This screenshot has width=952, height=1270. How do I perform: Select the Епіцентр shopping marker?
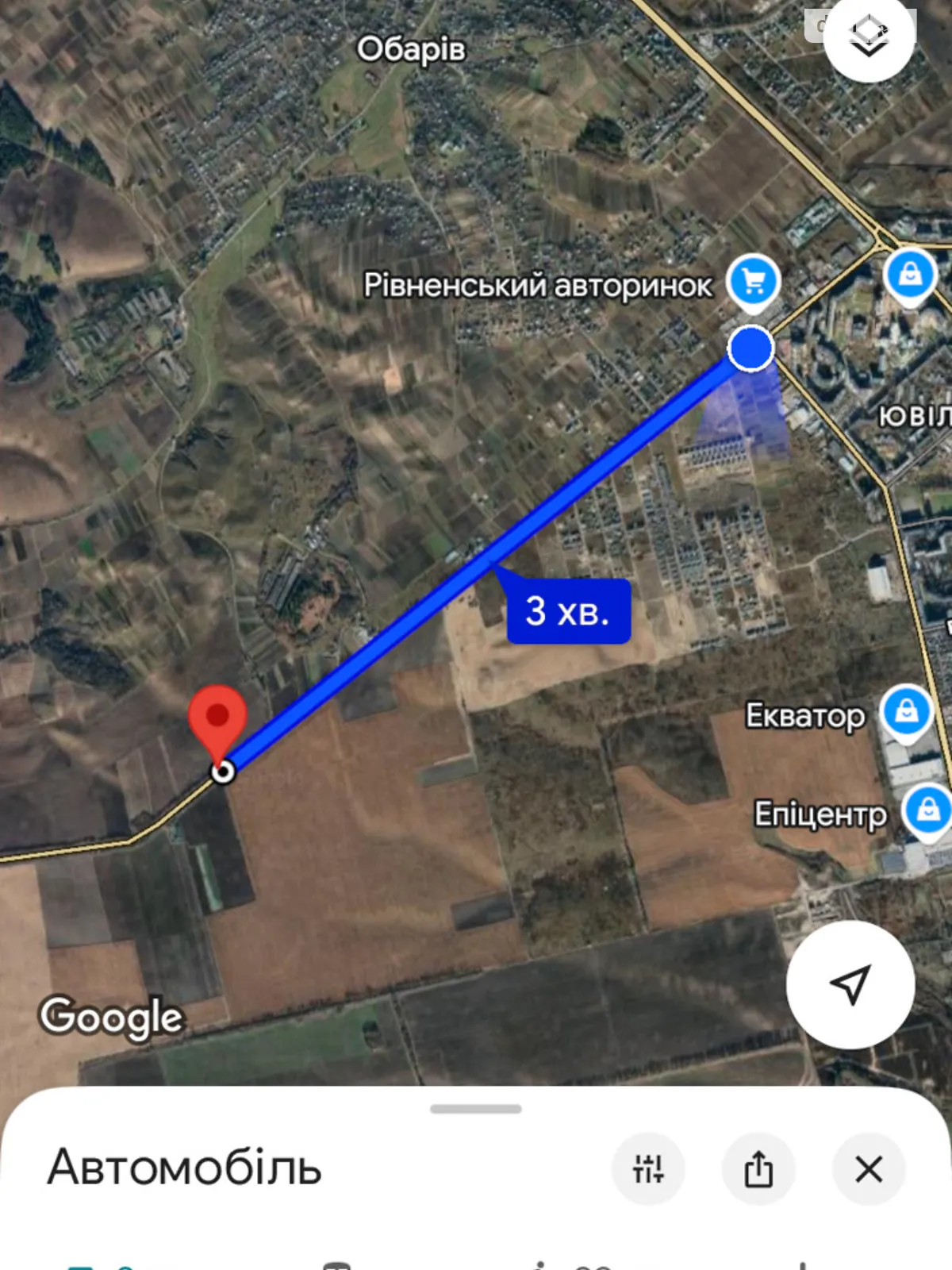click(927, 810)
